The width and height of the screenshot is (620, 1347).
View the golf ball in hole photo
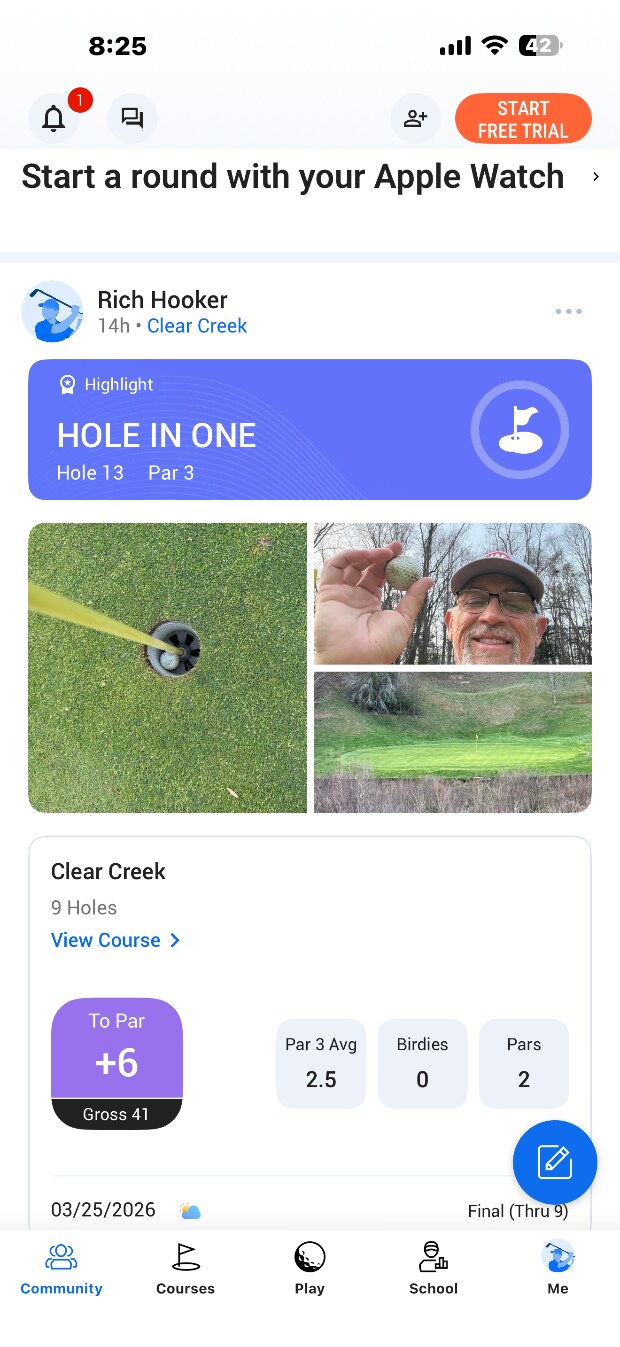click(x=167, y=667)
